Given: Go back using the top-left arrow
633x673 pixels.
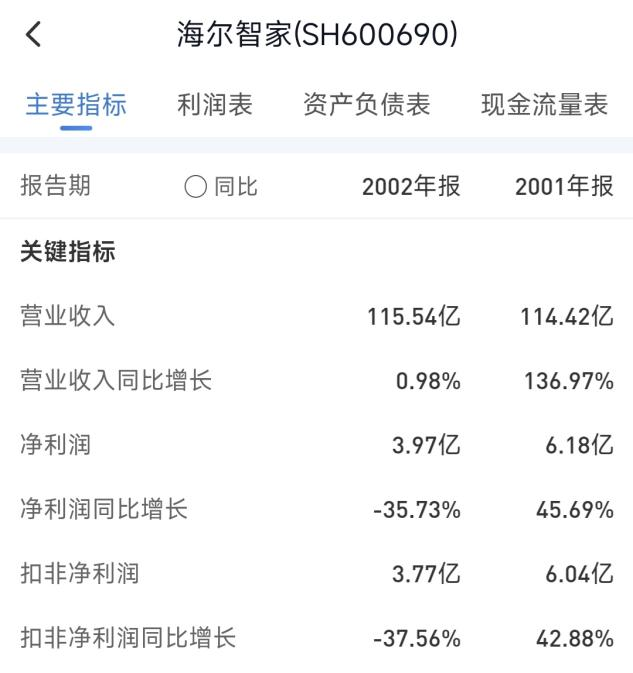Looking at the screenshot, I should click(33, 35).
